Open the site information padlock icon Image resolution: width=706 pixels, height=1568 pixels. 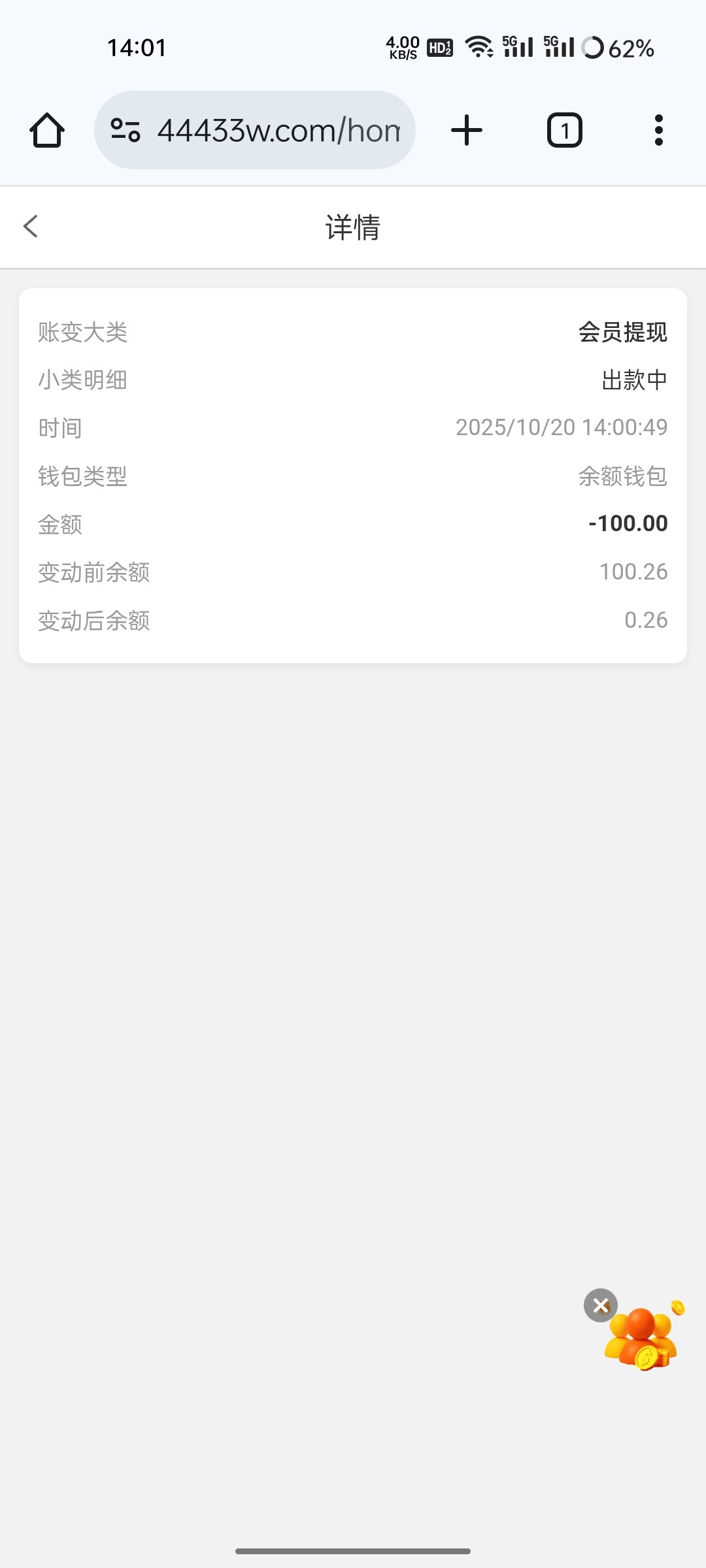(x=126, y=129)
